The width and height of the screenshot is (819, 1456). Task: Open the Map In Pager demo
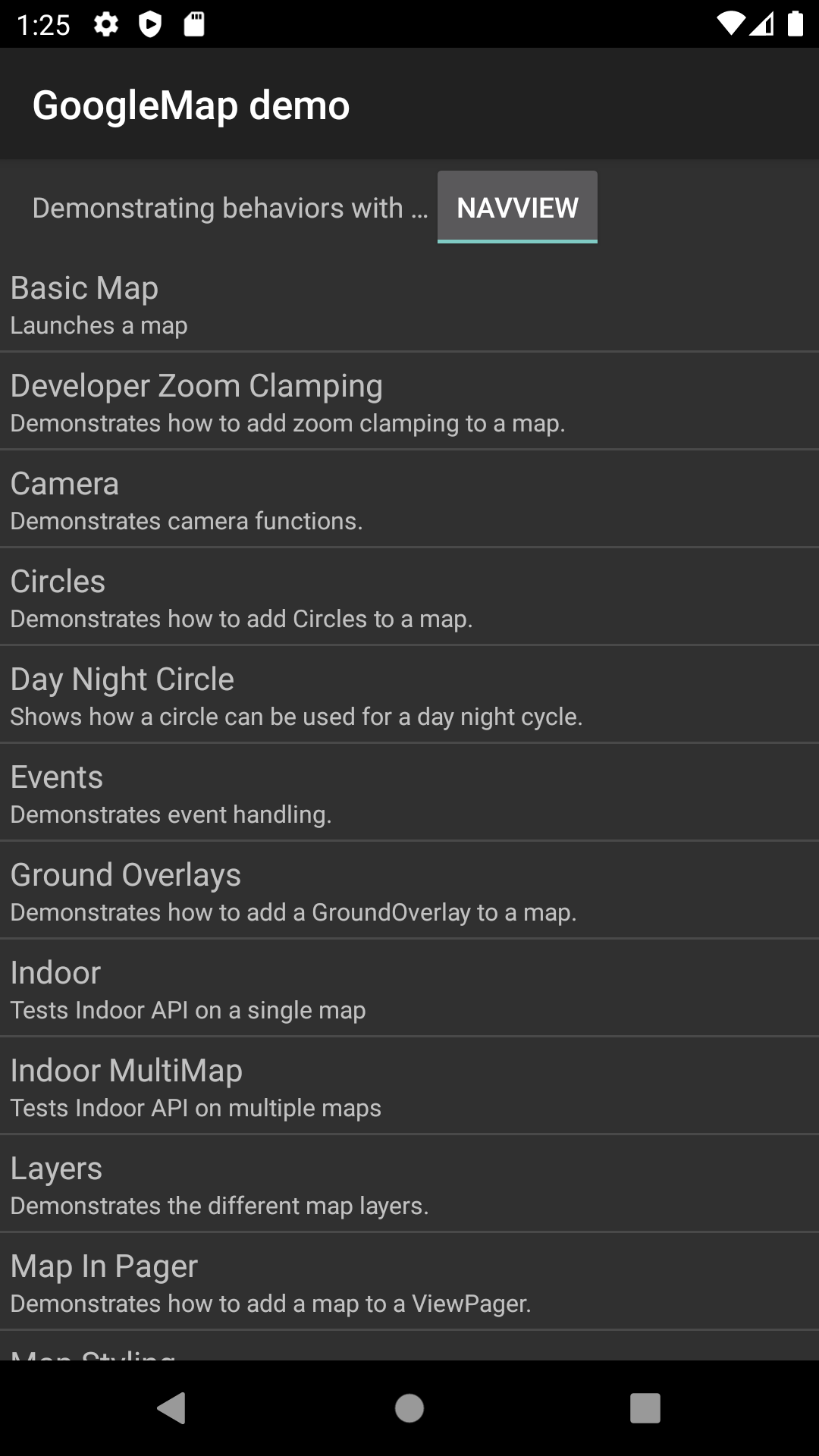tap(409, 1282)
